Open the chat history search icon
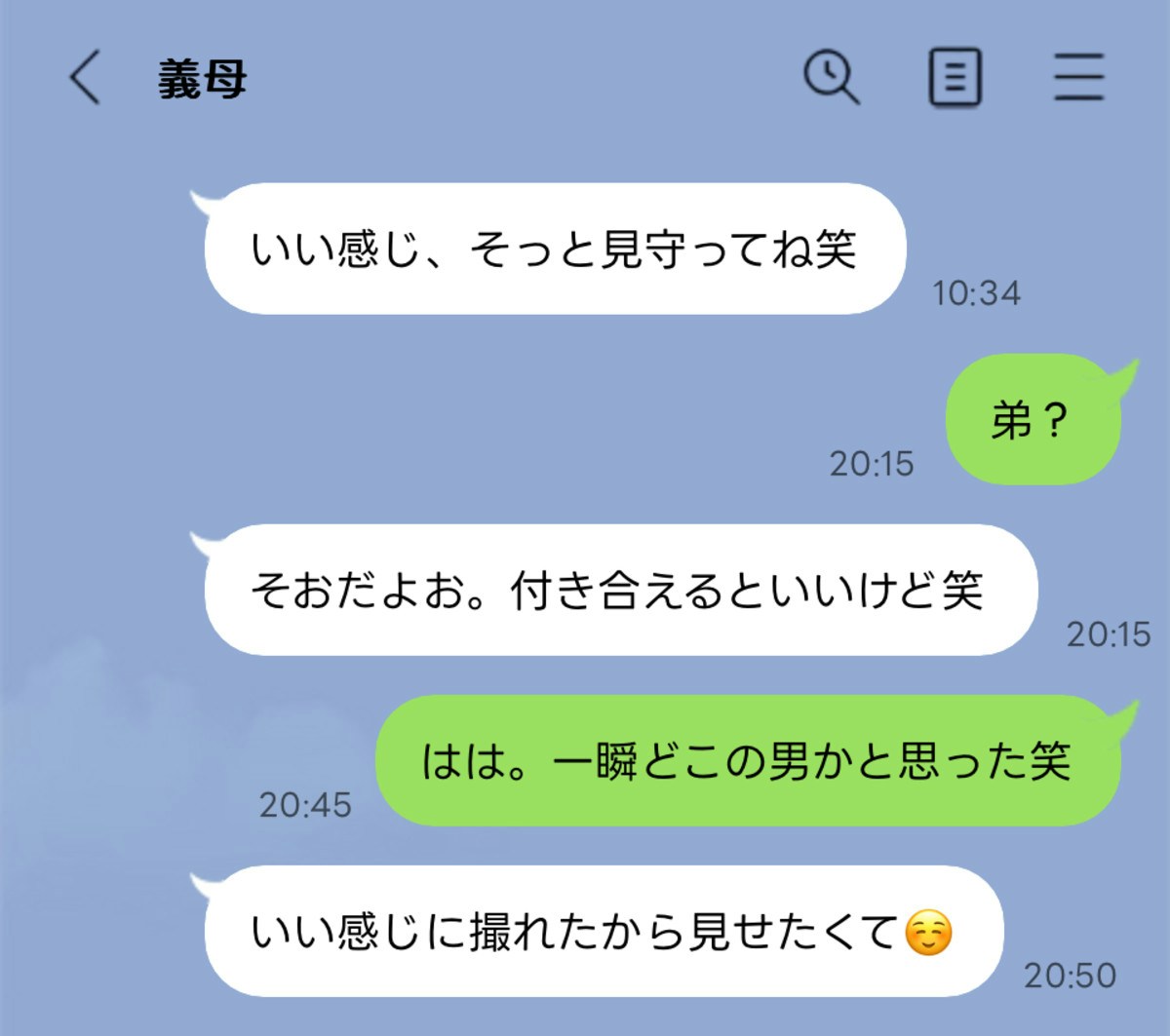Screen dimensions: 1170x1036 point(831,78)
